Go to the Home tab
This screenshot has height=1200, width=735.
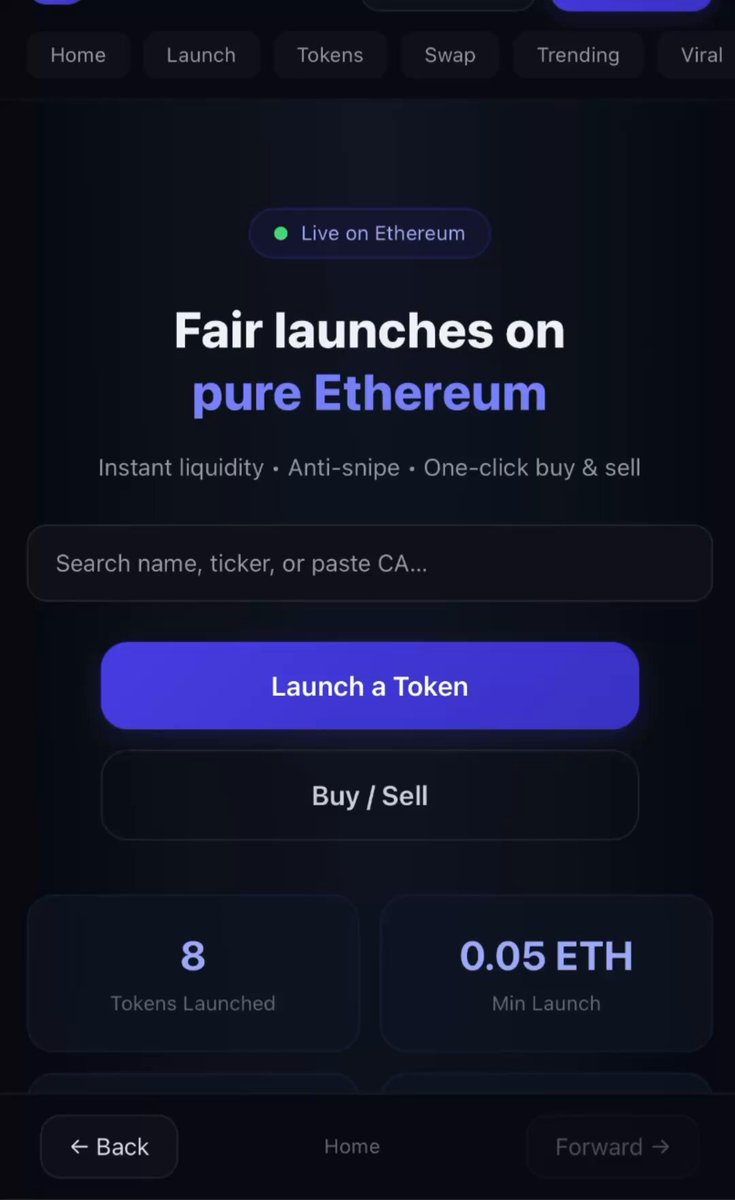(78, 55)
